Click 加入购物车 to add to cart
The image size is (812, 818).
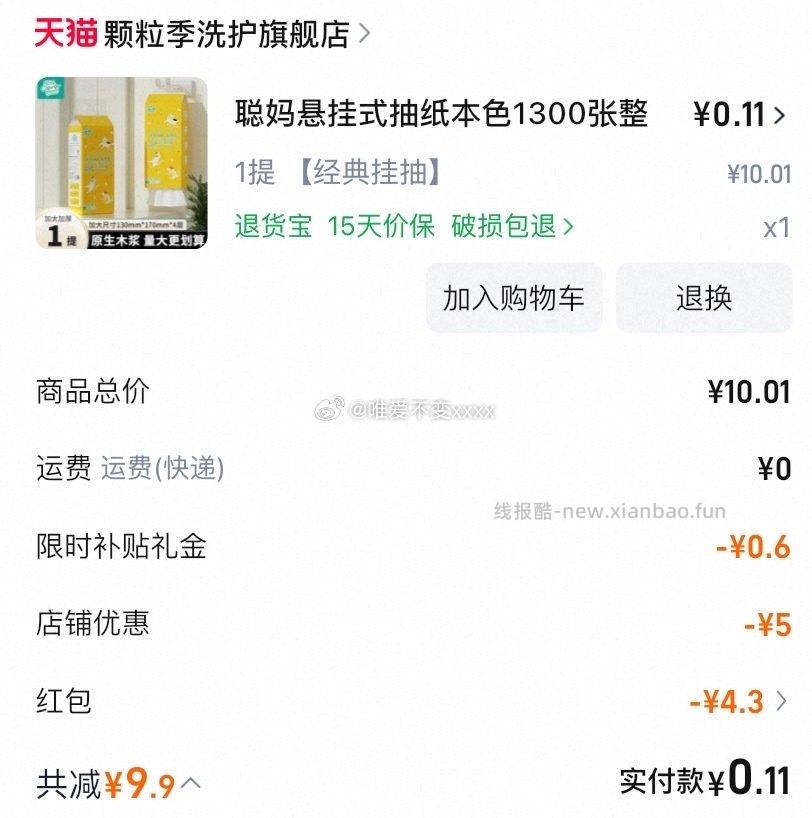[x=512, y=297]
